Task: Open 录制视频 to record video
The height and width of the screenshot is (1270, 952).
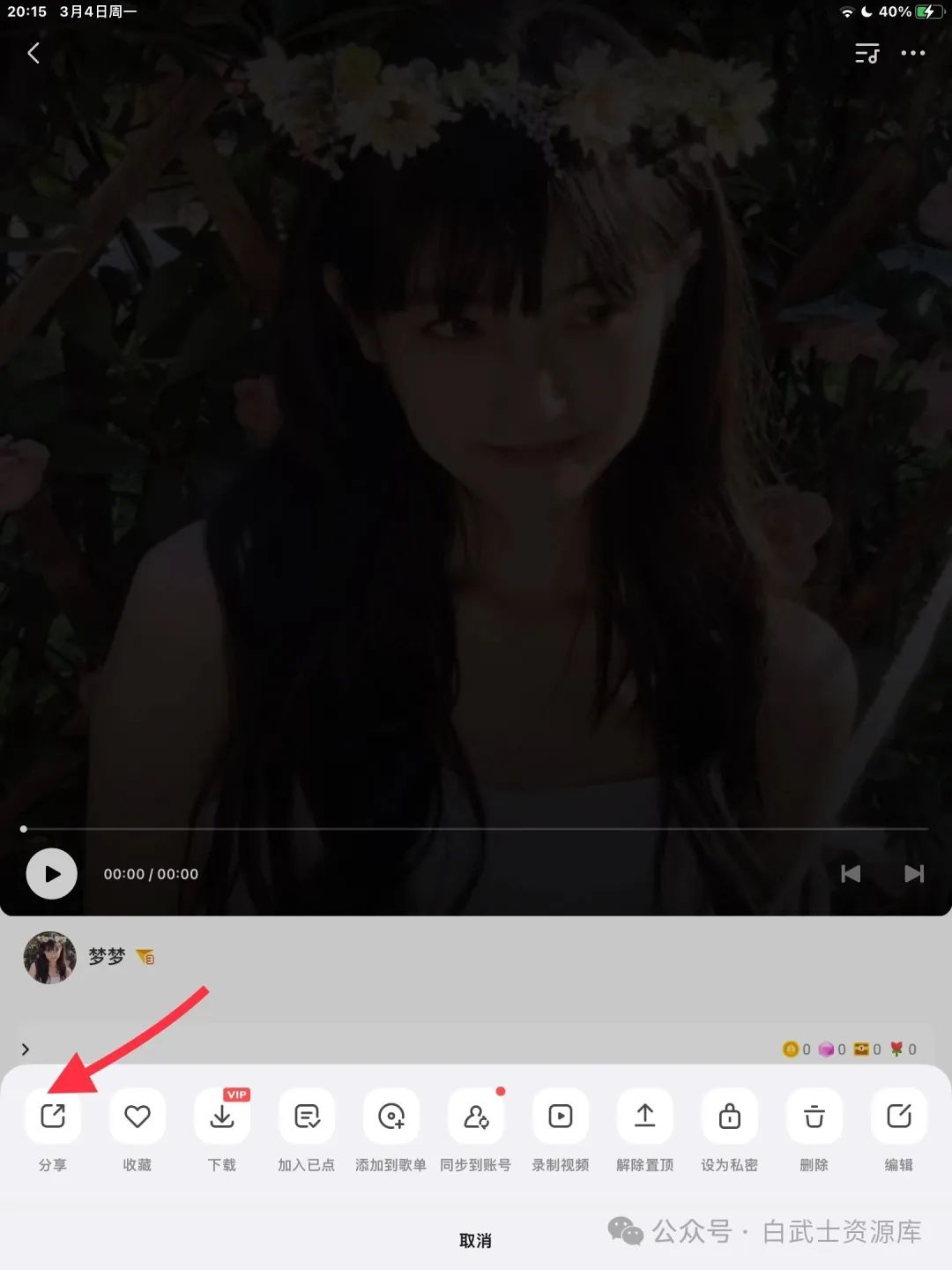Action: (x=561, y=1117)
